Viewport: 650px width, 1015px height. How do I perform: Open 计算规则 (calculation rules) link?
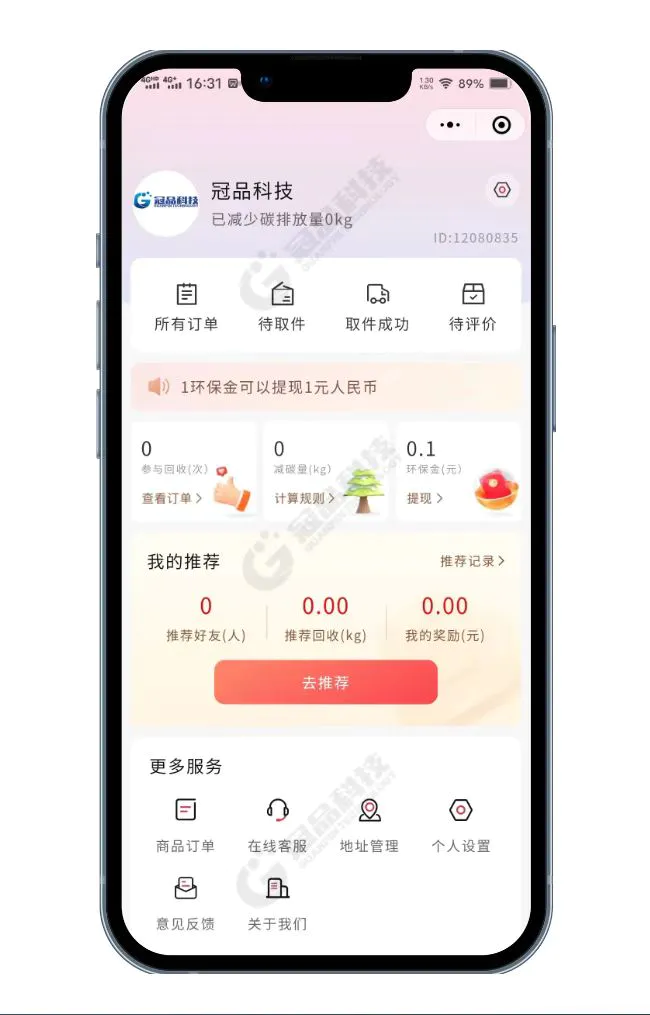tap(304, 498)
